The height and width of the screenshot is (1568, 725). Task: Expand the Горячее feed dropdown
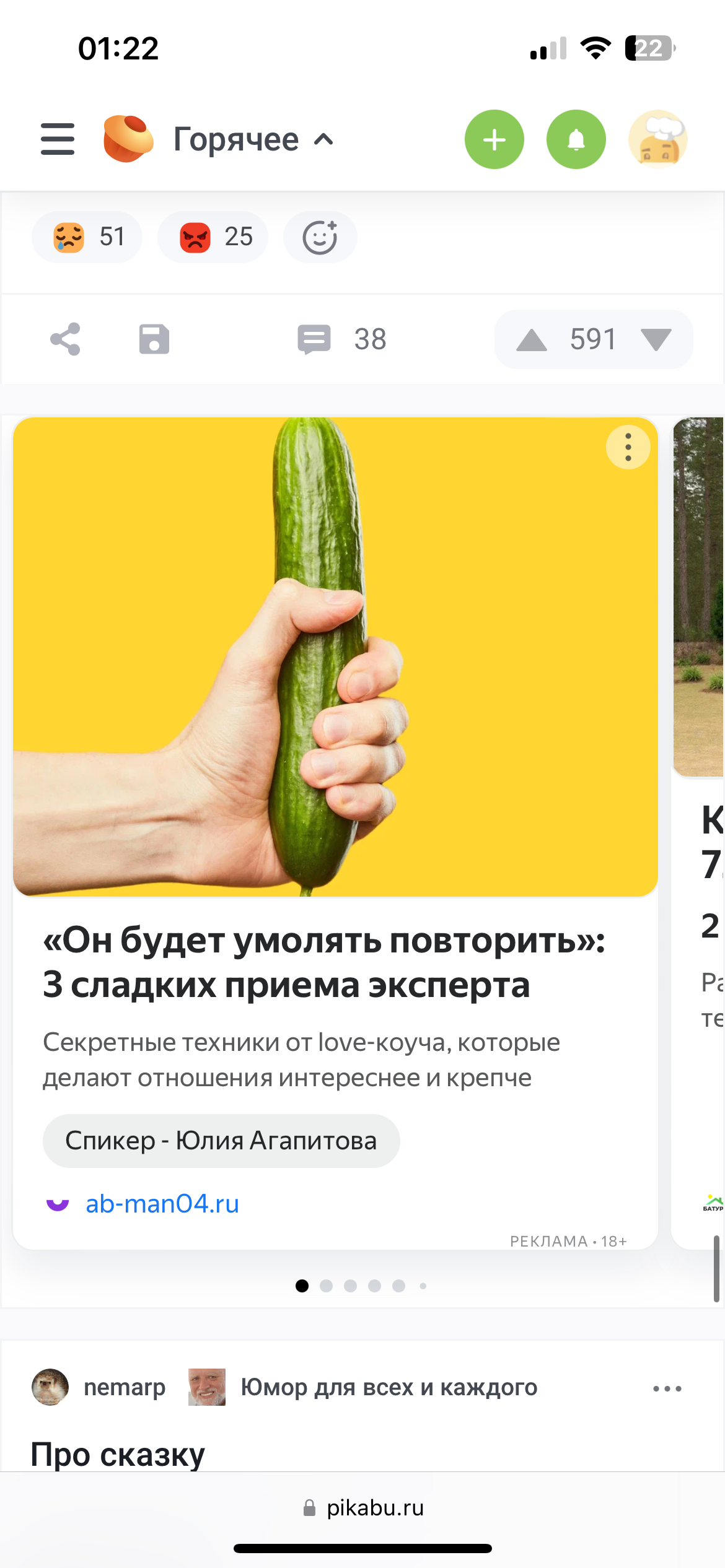(x=254, y=139)
